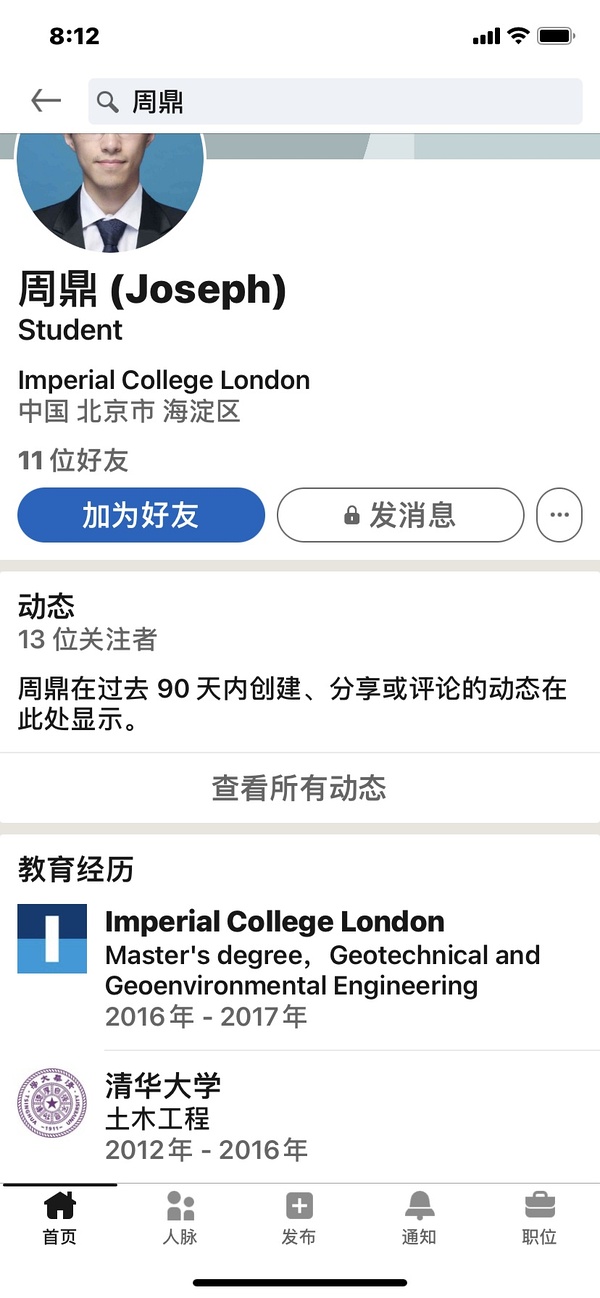Screen dimensions: 600x1298
Task: Switch to the 职位 tab
Action: click(539, 1217)
